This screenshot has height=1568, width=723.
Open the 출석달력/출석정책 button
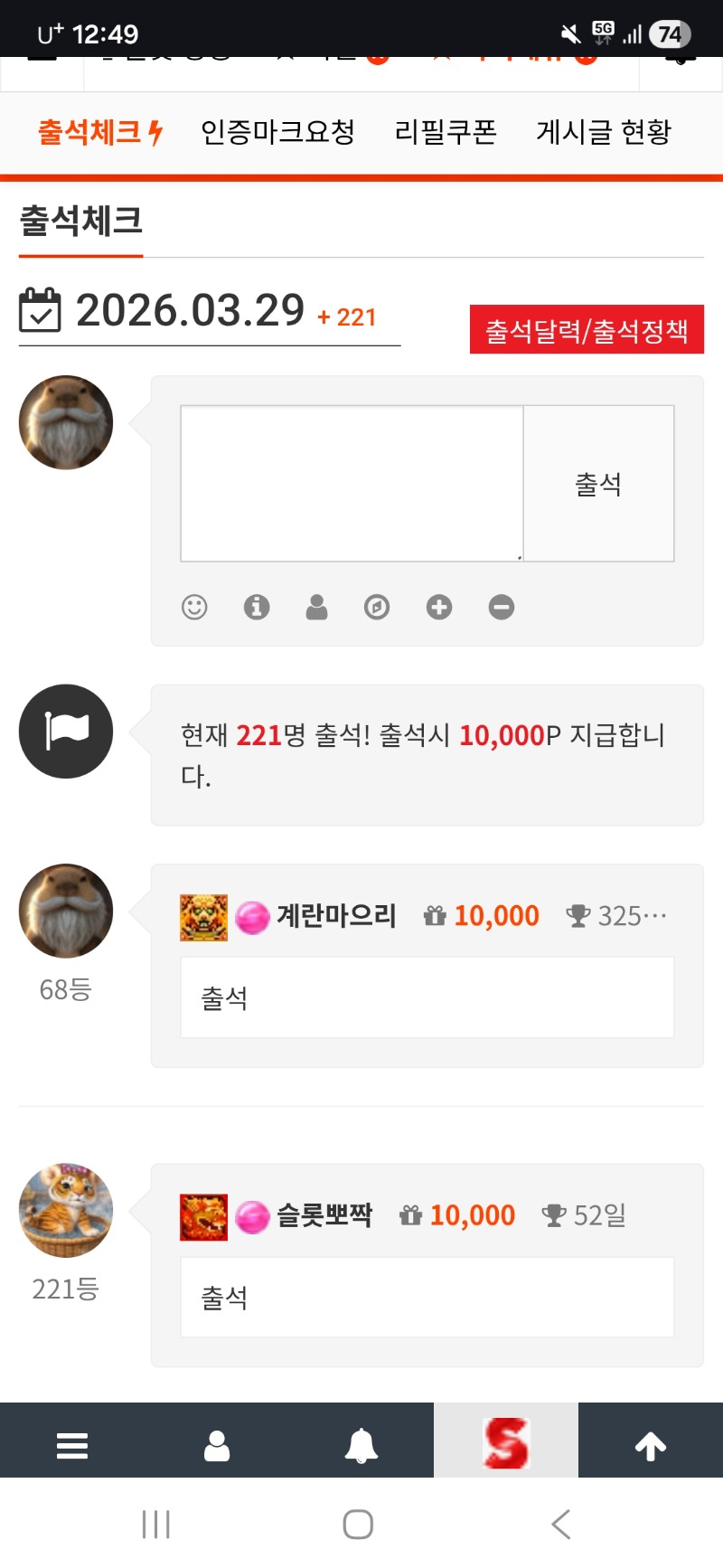click(587, 330)
